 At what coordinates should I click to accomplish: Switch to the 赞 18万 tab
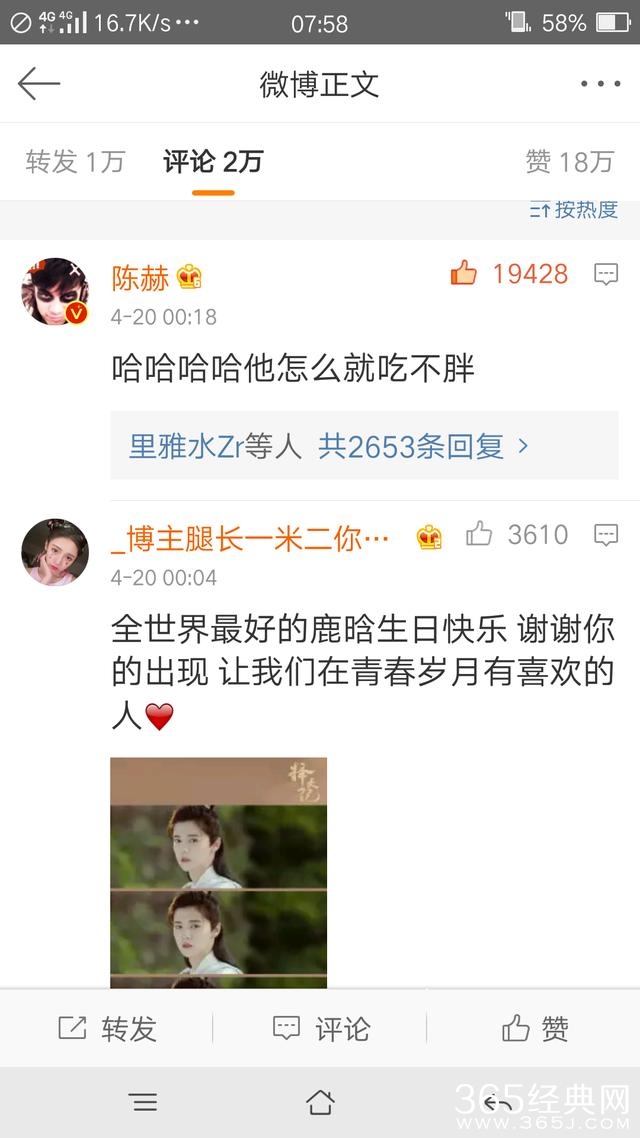pos(569,161)
